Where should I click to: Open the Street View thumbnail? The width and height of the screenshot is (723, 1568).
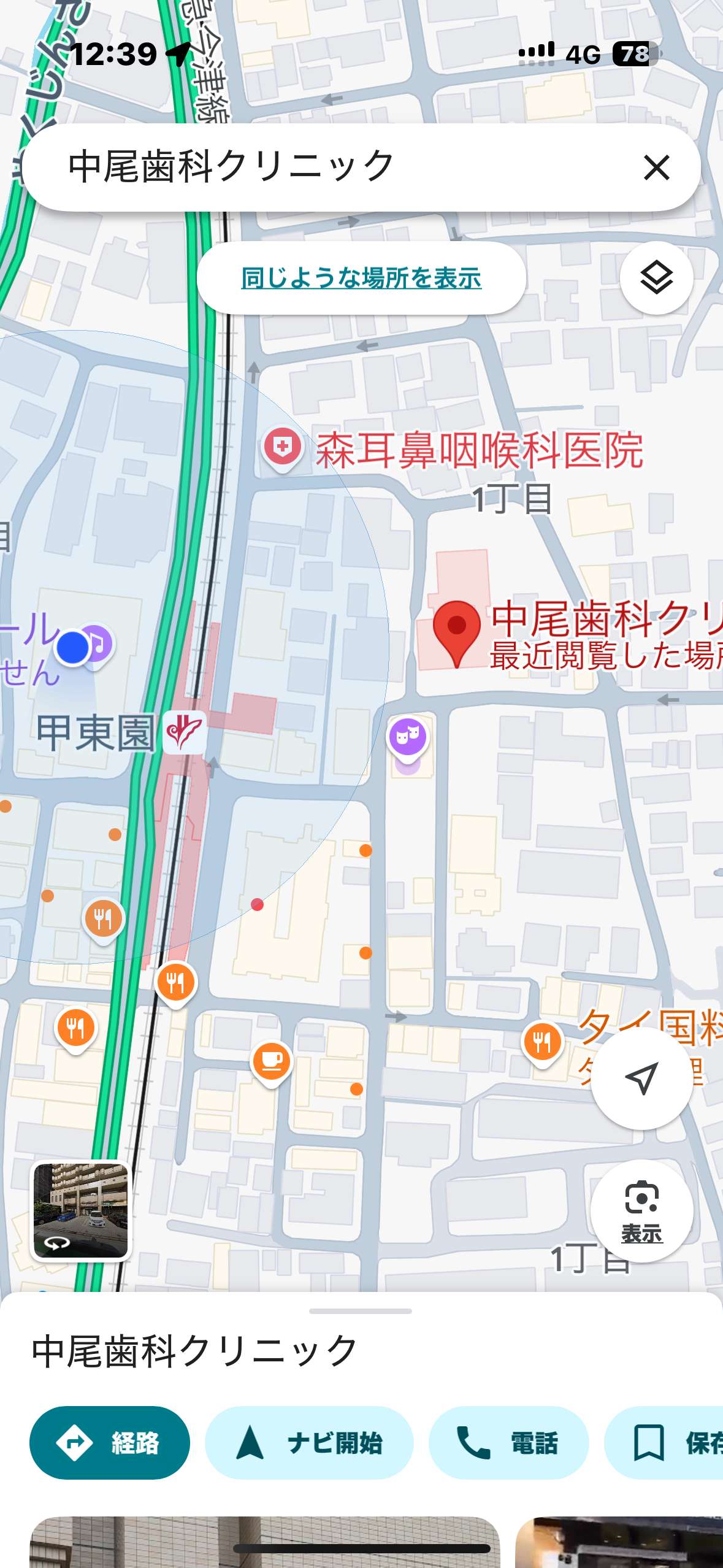click(x=81, y=1211)
